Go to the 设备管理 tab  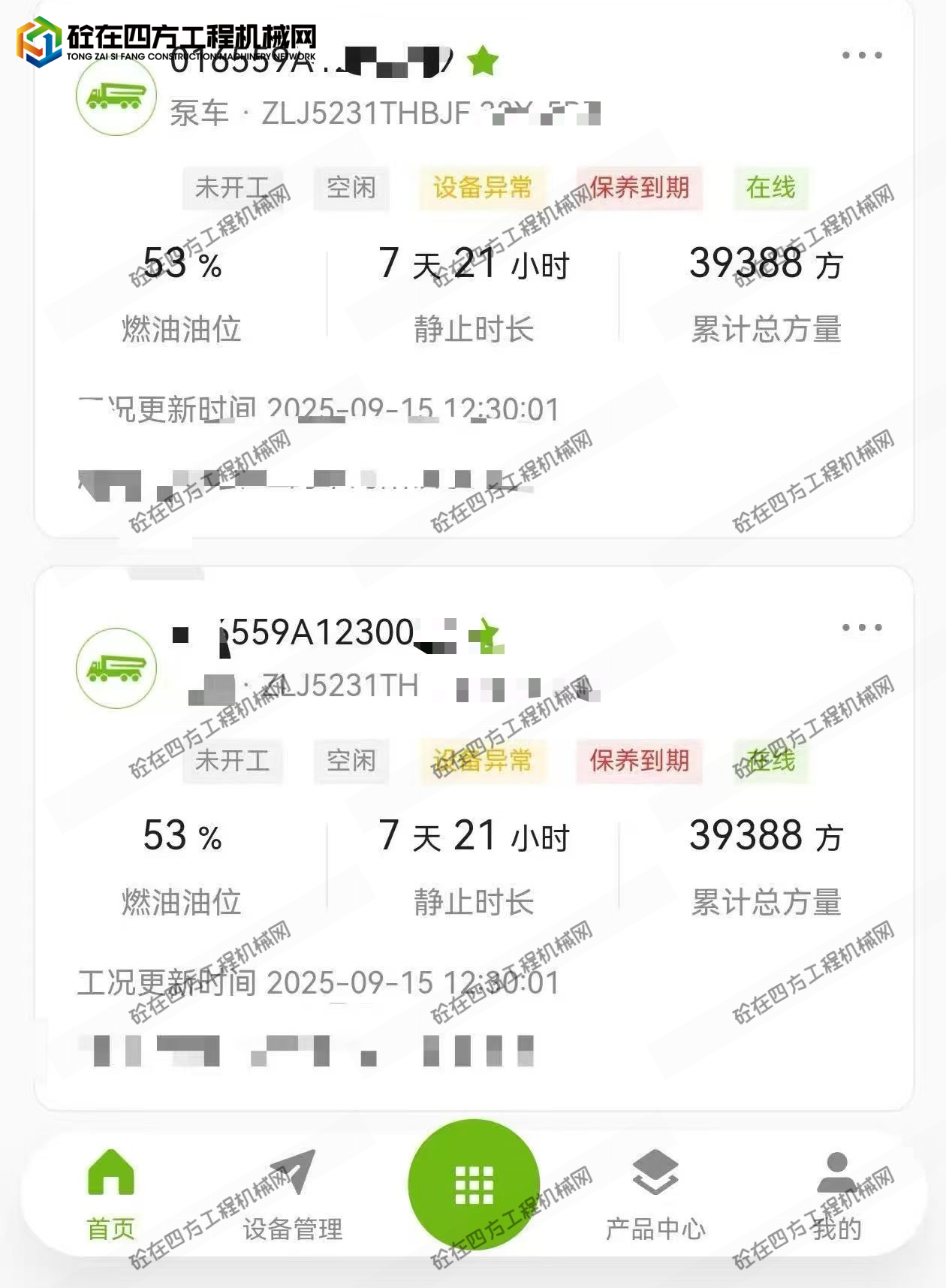[293, 1194]
